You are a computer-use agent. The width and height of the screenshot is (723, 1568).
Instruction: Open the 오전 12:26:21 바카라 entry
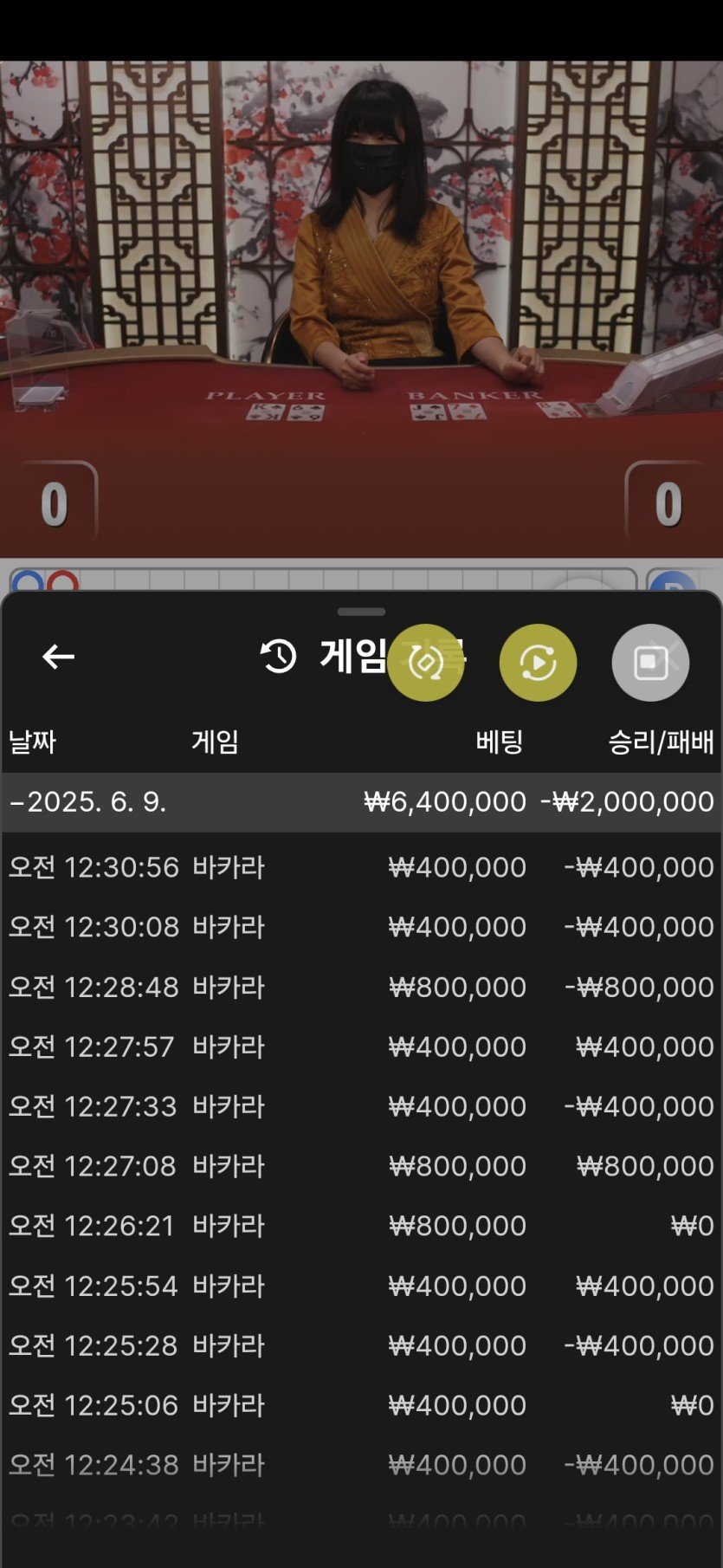[360, 1226]
